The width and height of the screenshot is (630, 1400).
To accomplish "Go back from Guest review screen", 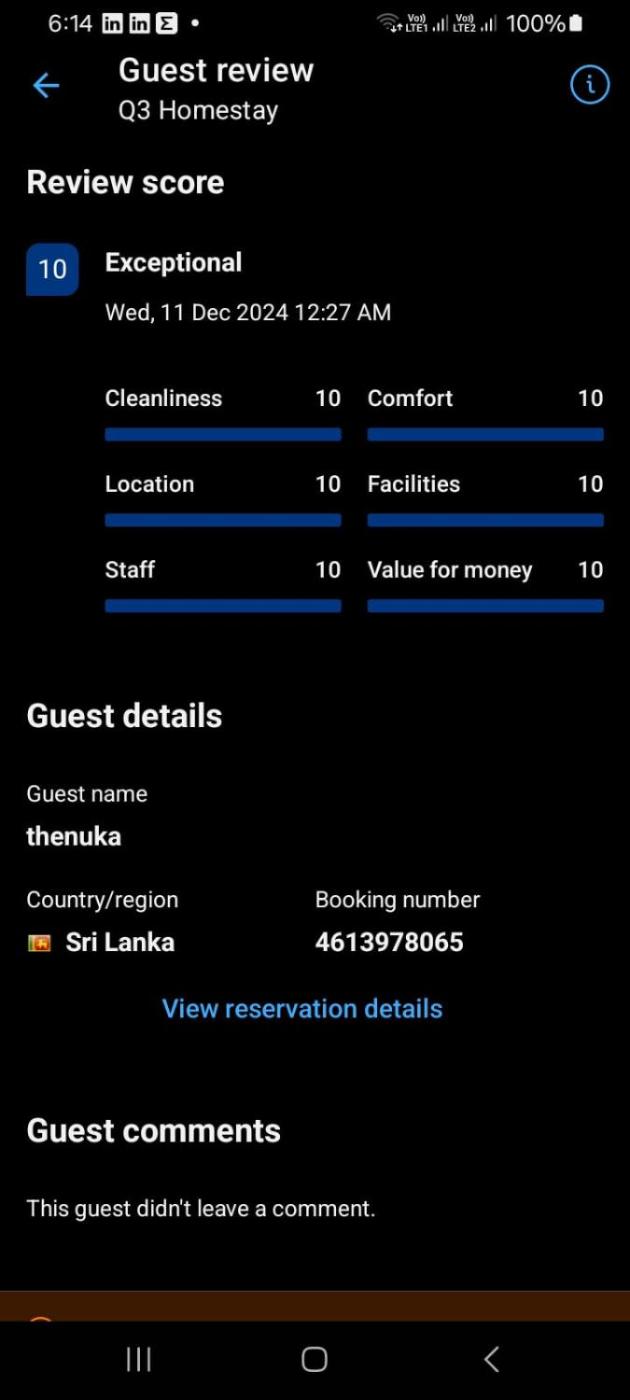I will coord(46,86).
